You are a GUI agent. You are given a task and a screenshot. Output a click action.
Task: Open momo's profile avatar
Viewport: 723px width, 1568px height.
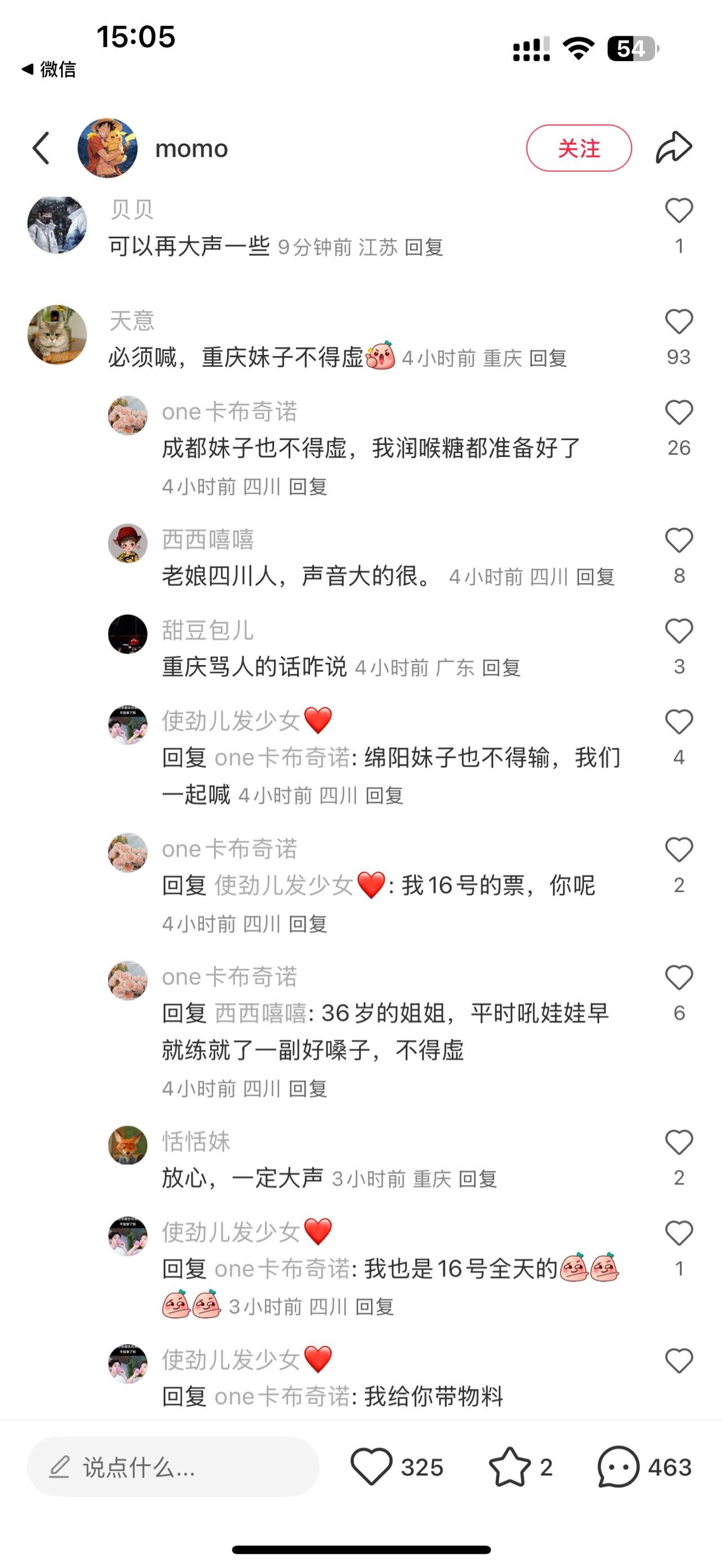pos(108,148)
